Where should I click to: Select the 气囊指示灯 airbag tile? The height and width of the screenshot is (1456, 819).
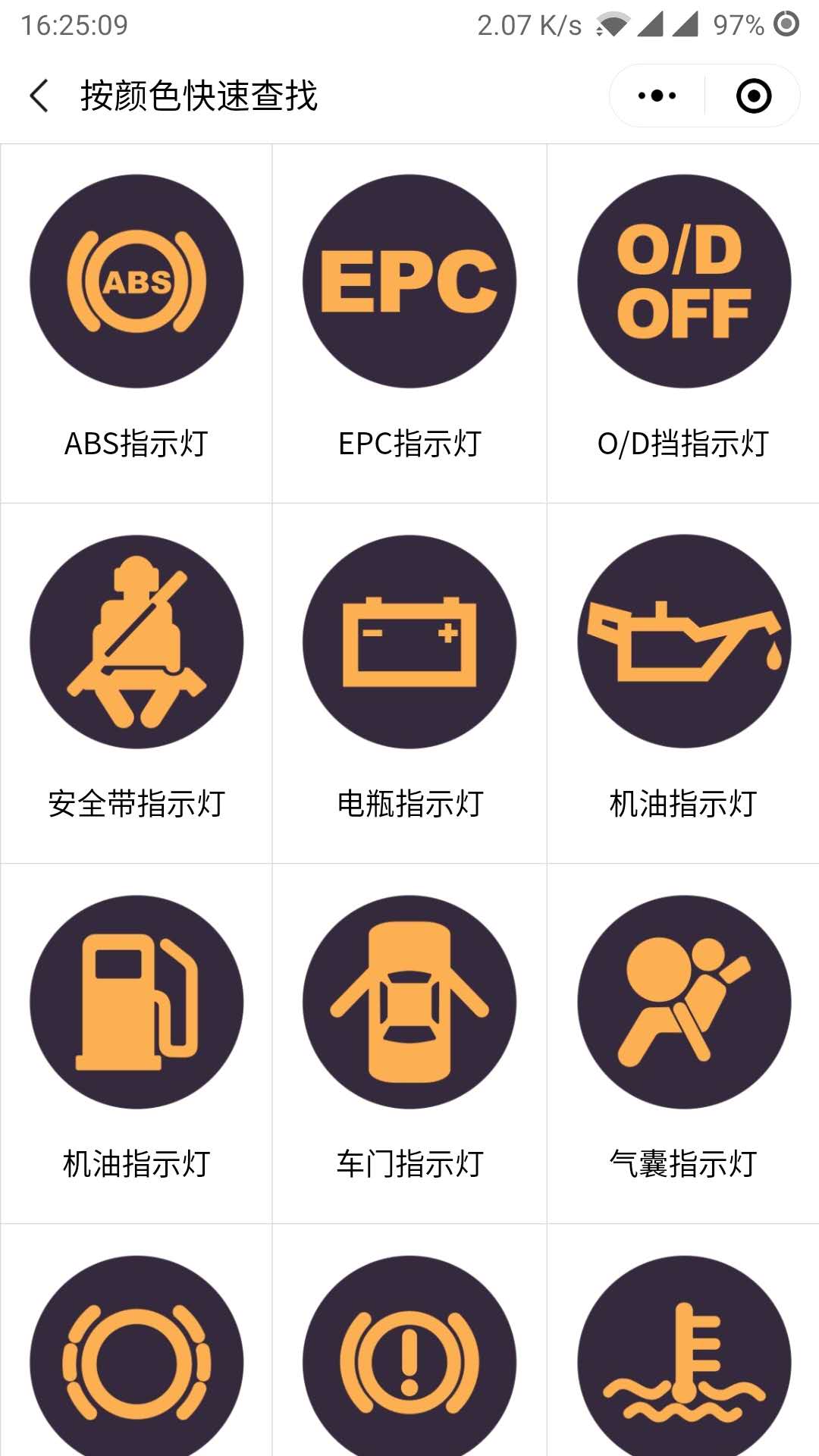683,1043
